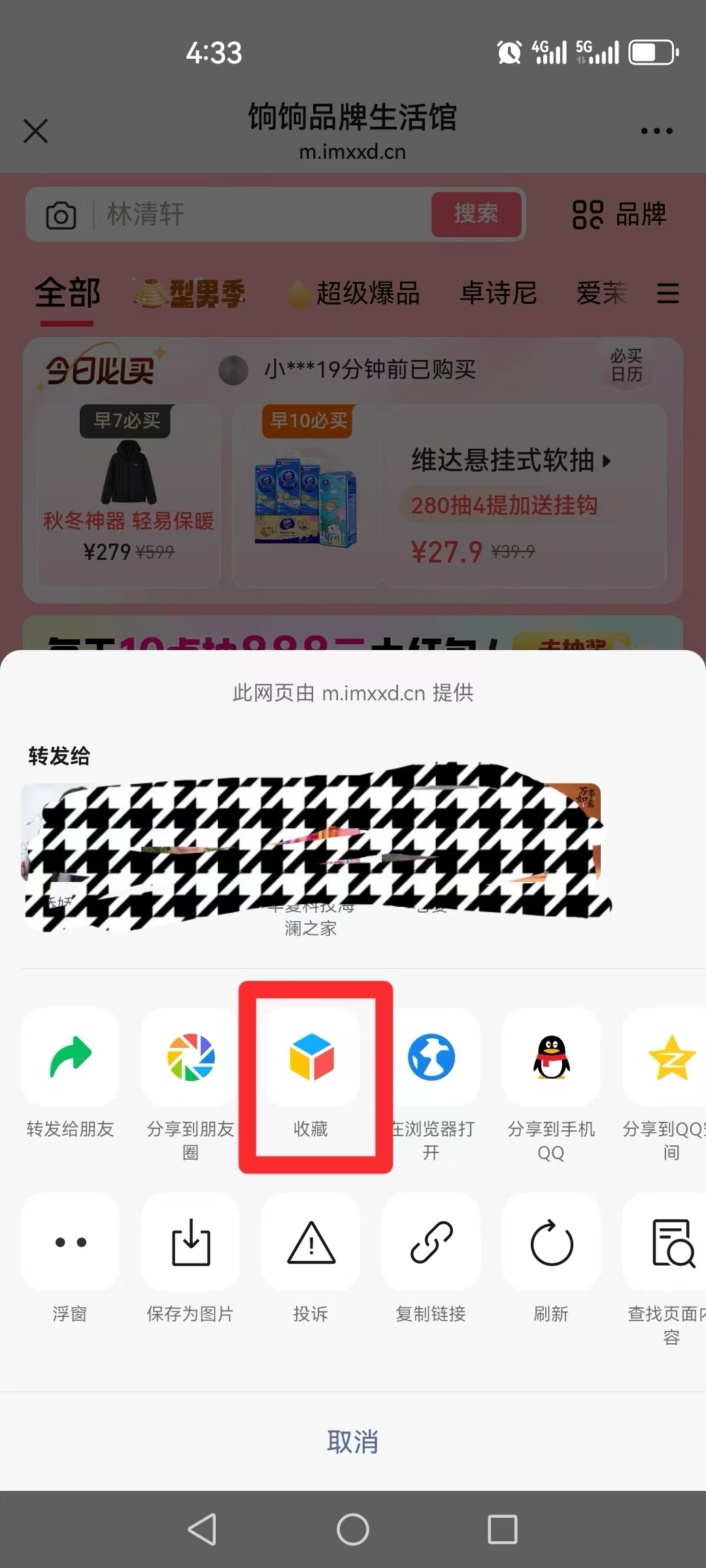Viewport: 706px width, 1568px height.
Task: Enable 浮窗 floating window
Action: click(71, 1242)
